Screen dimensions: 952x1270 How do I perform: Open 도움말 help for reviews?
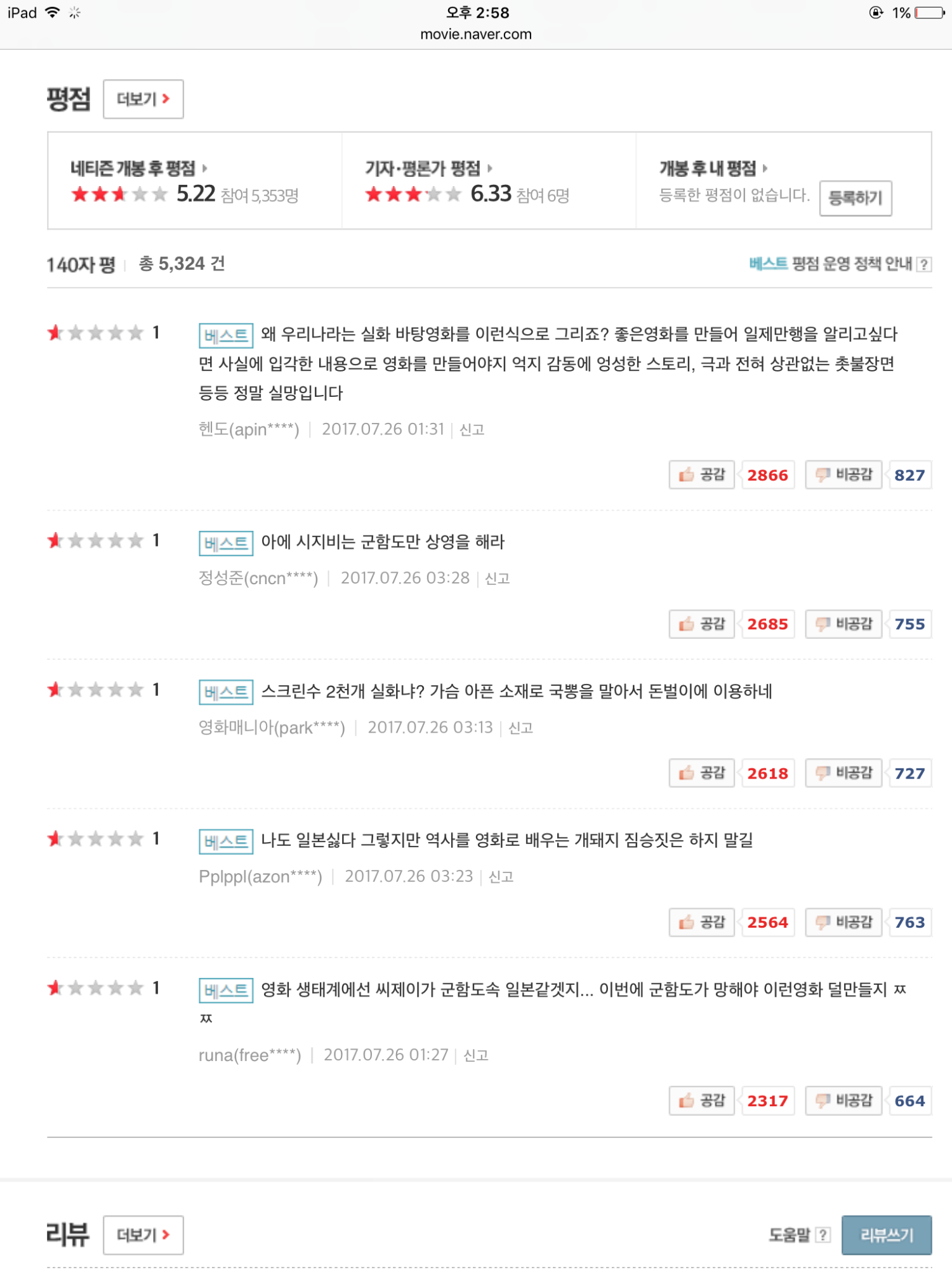pyautogui.click(x=799, y=1235)
